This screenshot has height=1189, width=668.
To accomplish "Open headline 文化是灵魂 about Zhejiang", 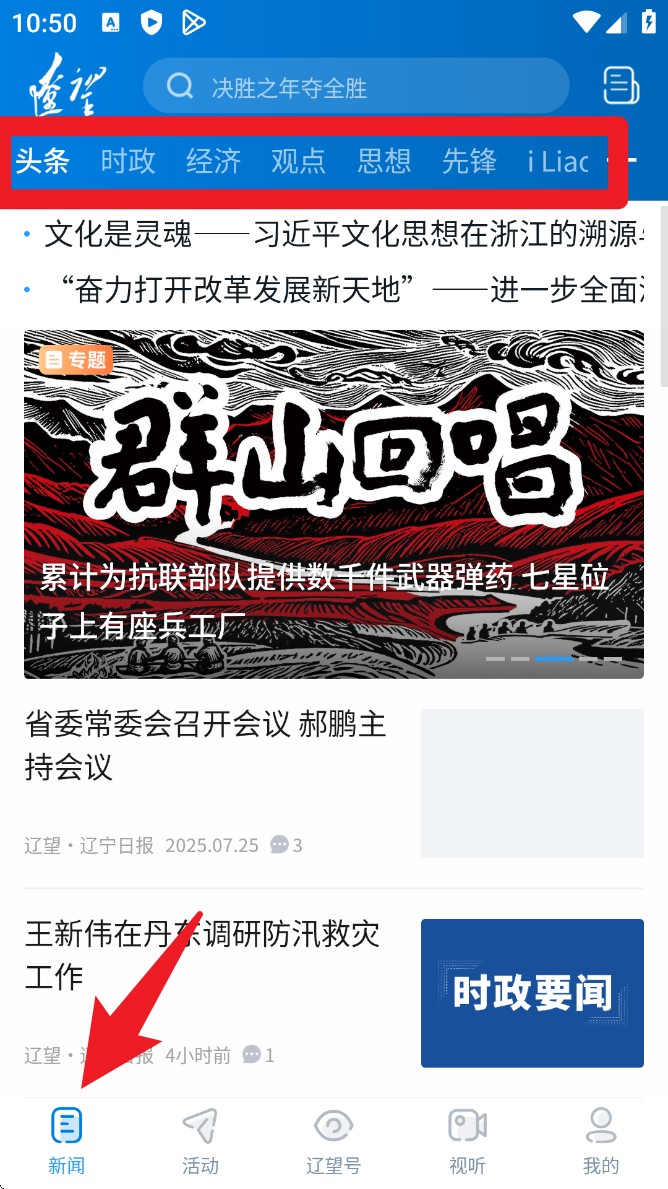I will (x=340, y=235).
